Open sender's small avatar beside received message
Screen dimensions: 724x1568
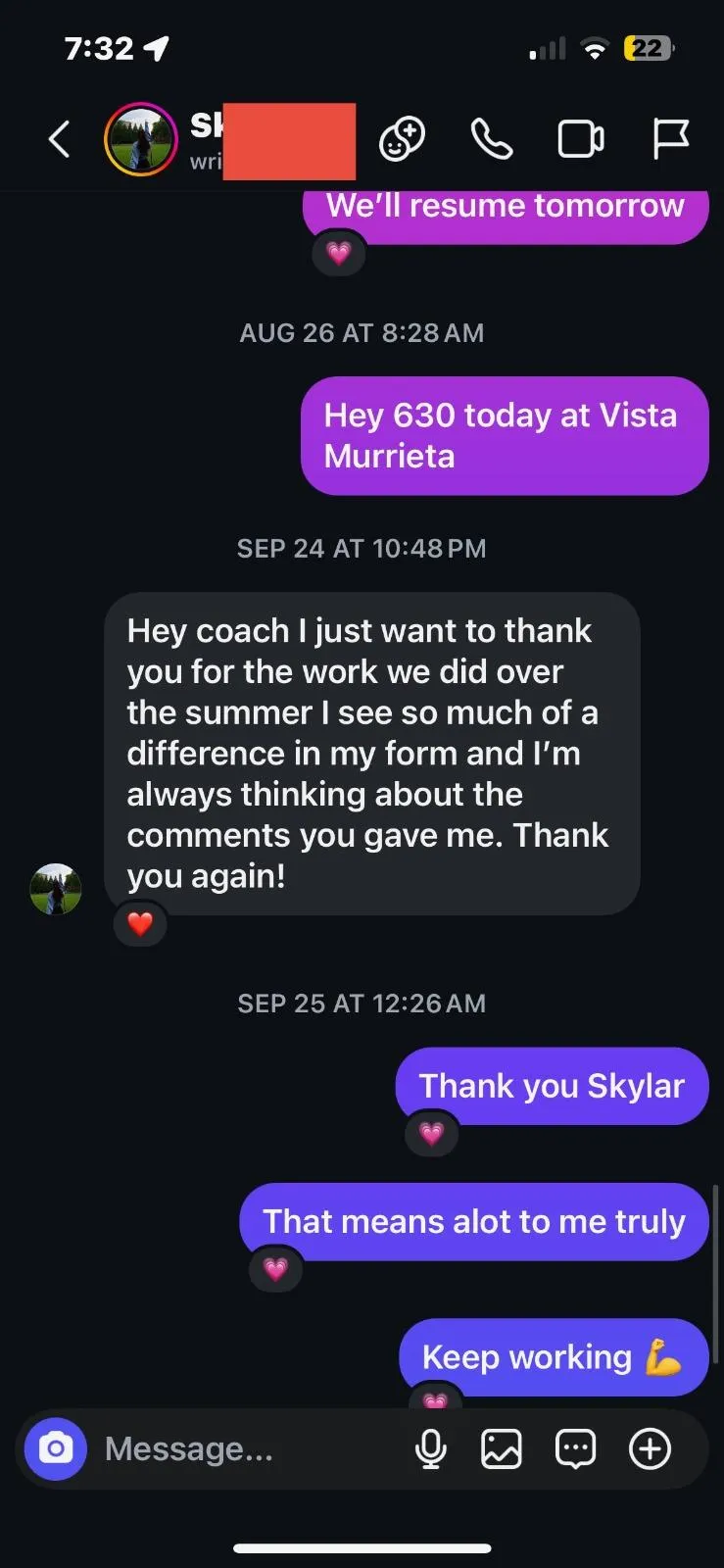click(x=56, y=889)
